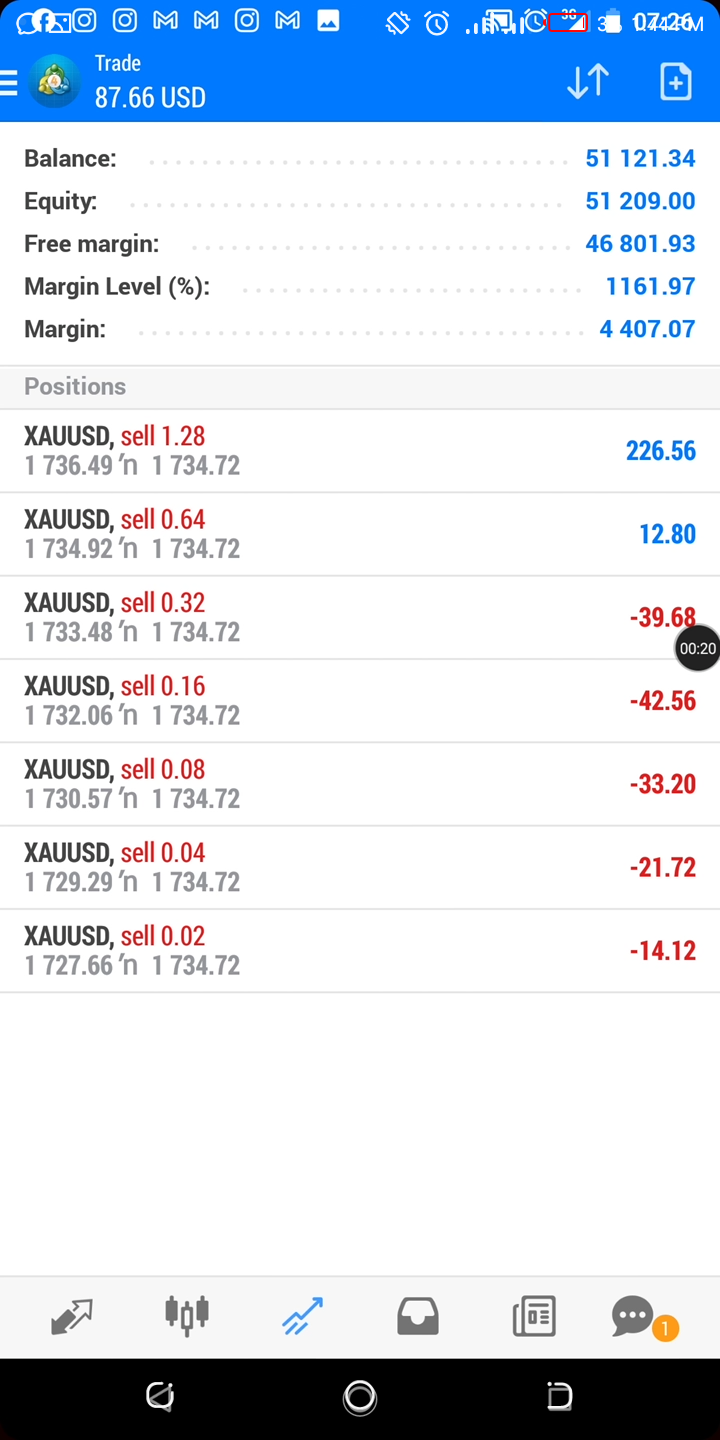
Task: Open the XAUUSD sell 0.64 position
Action: coord(360,534)
